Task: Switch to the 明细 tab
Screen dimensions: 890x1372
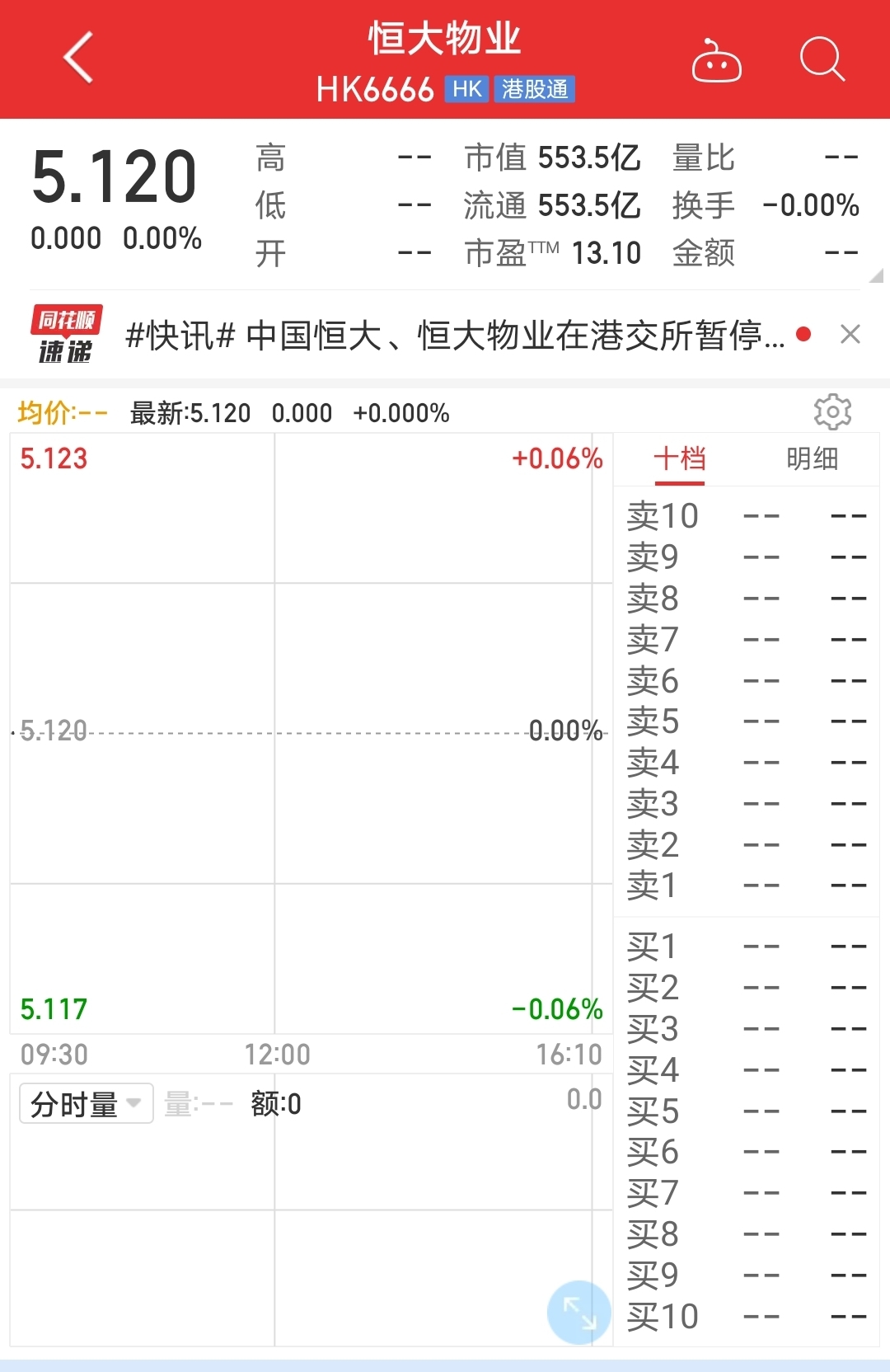Action: coord(812,459)
